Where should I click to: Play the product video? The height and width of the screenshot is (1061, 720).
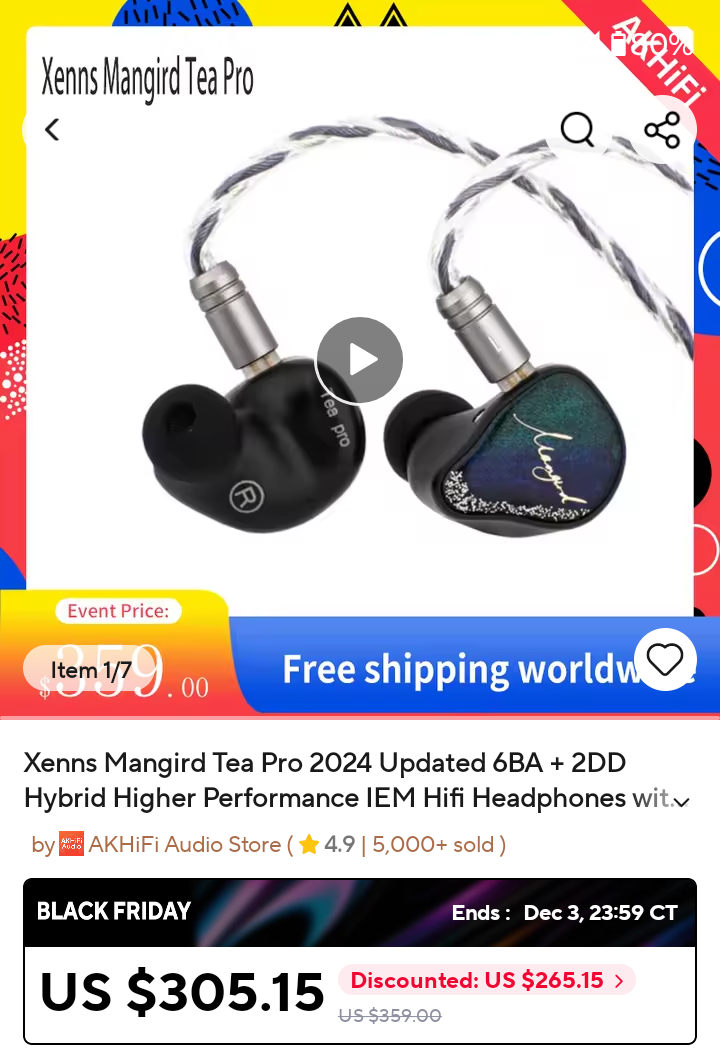359,360
